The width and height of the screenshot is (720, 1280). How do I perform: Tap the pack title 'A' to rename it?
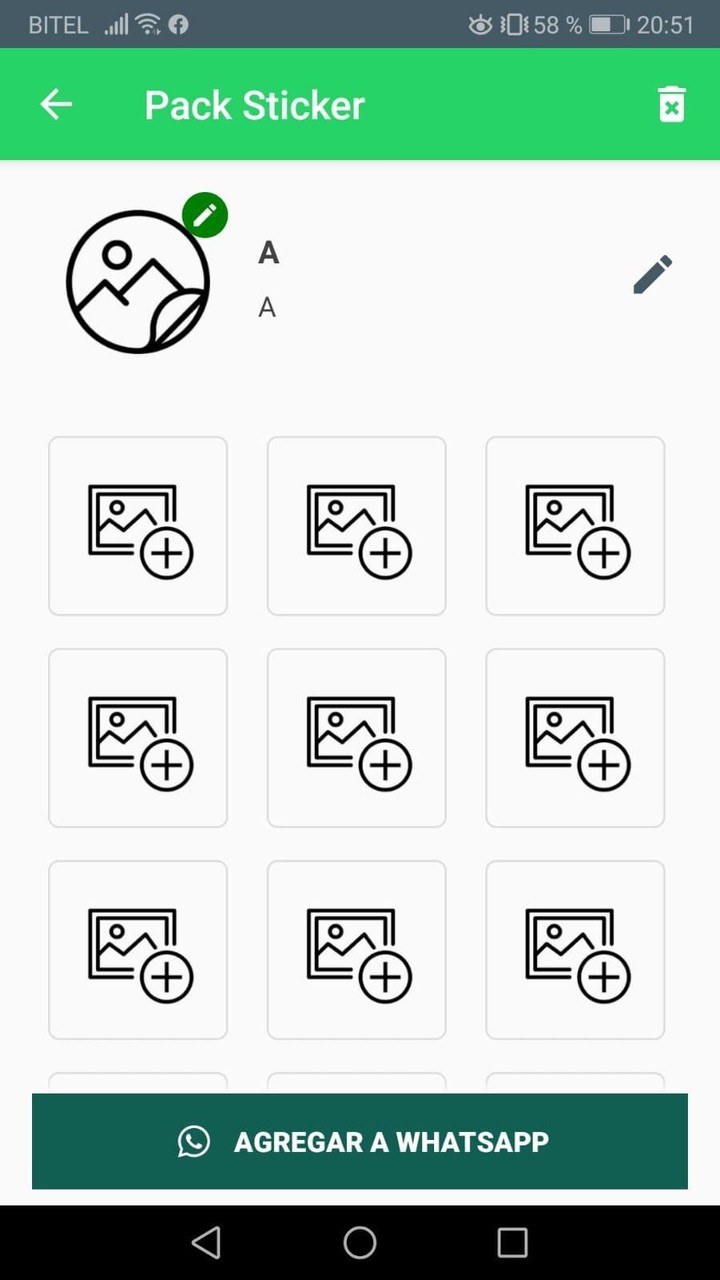pos(267,252)
